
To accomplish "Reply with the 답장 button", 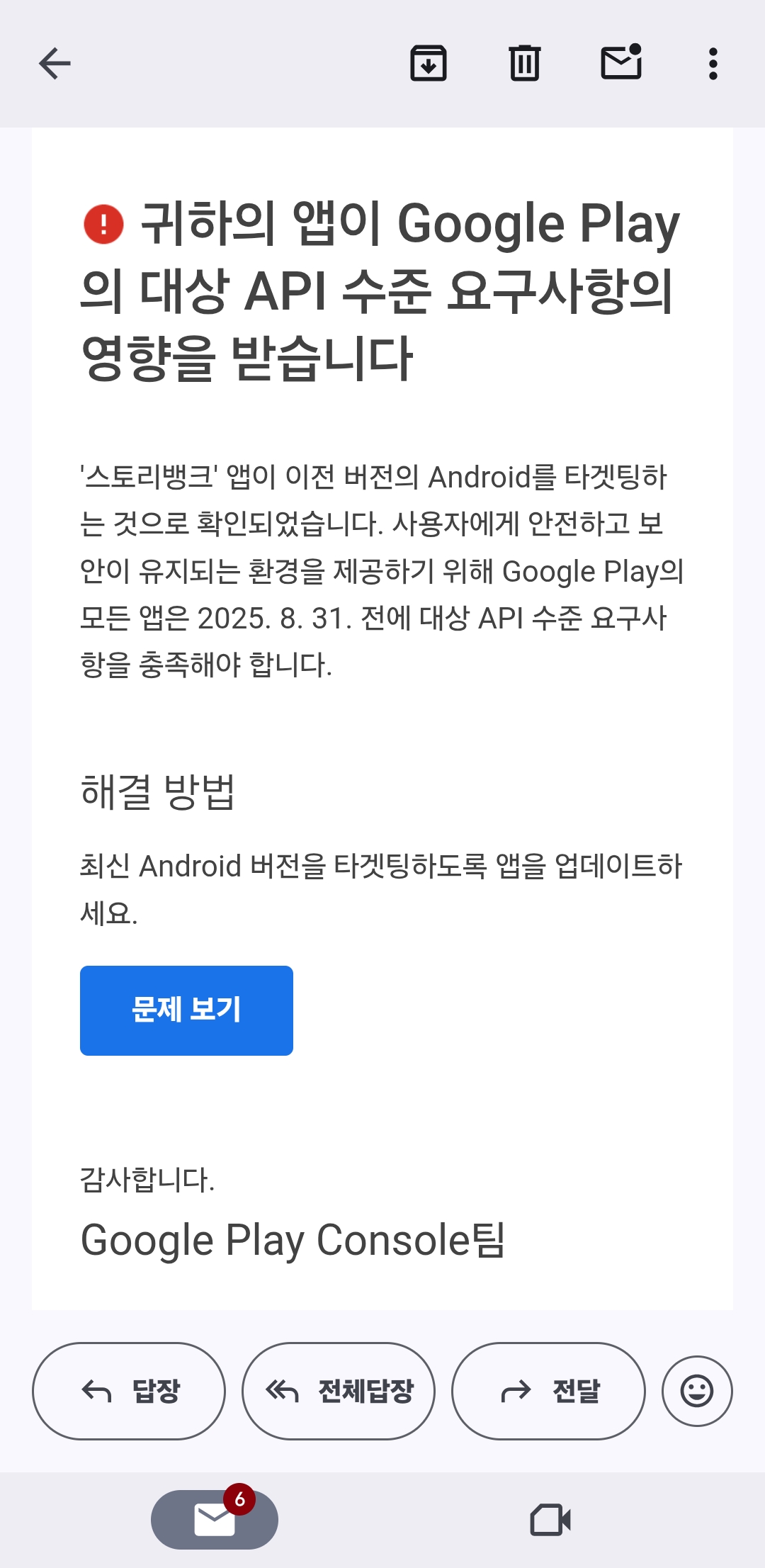I will pos(129,1391).
